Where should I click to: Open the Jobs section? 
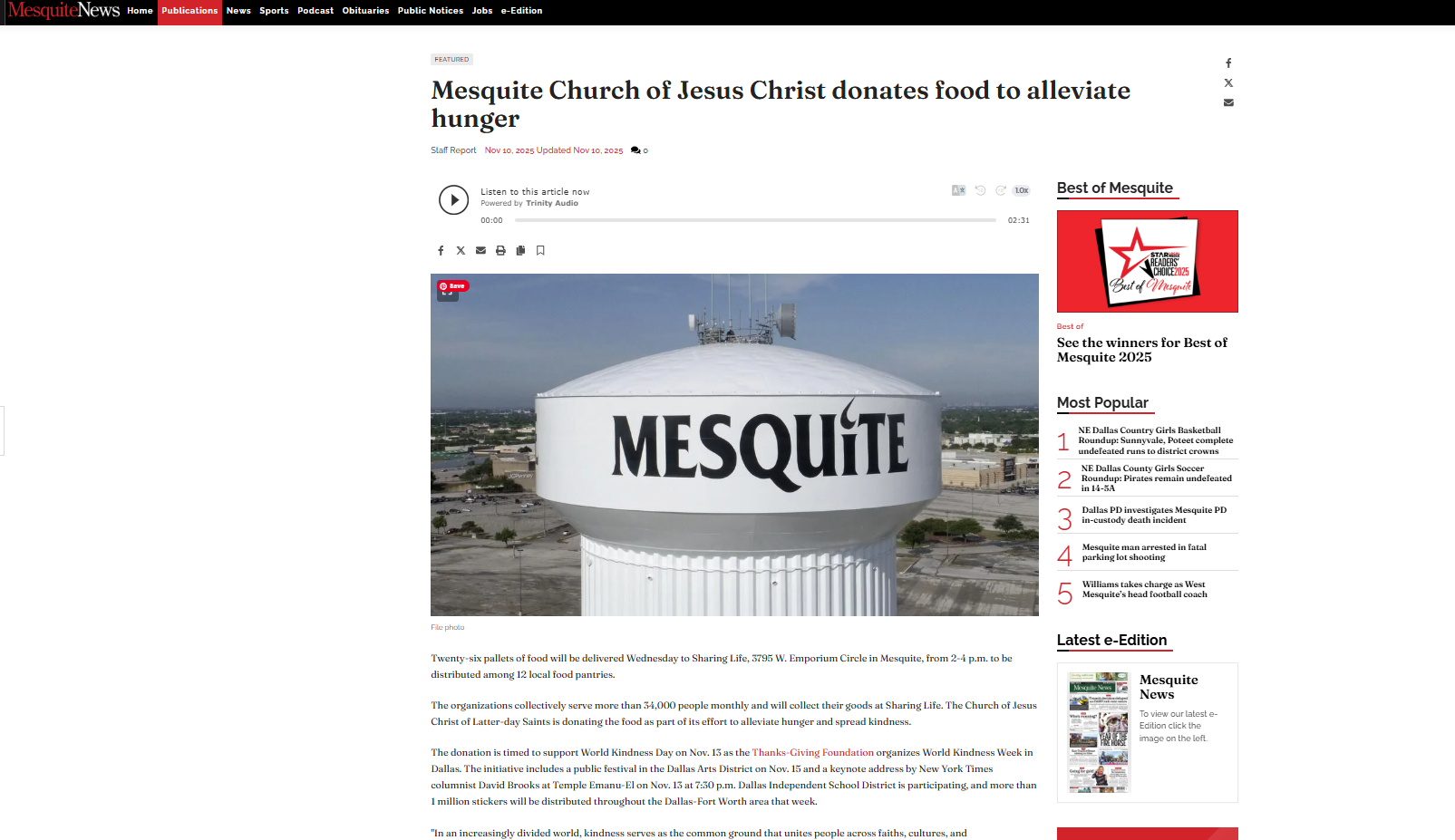482,11
